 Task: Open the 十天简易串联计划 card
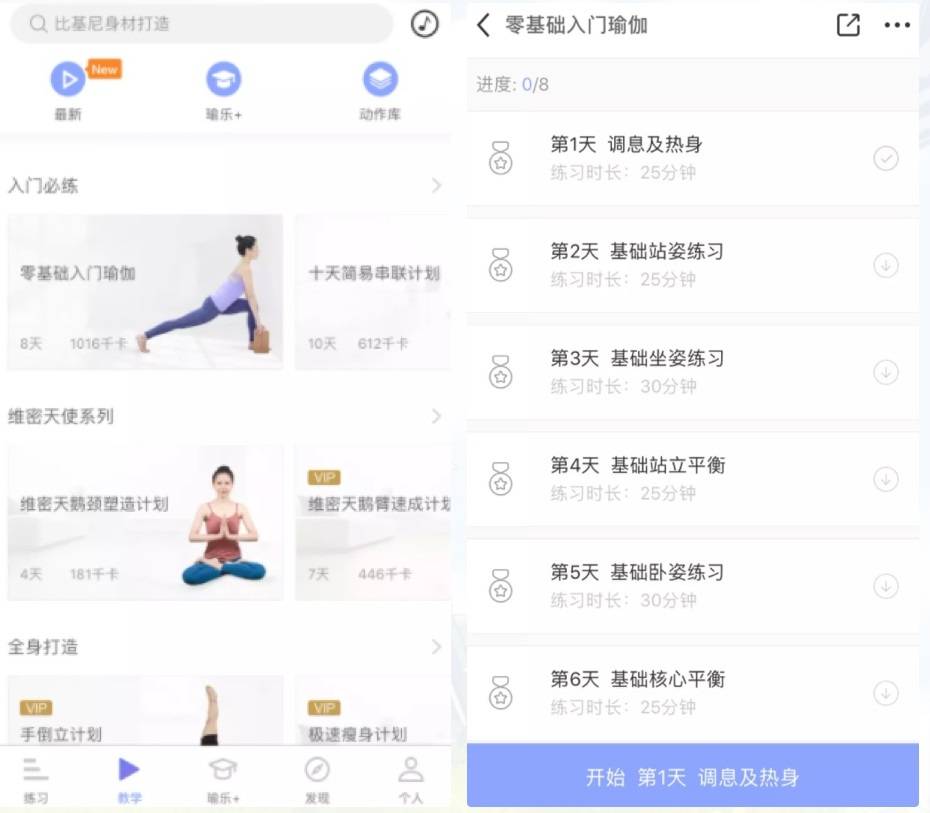coord(373,292)
